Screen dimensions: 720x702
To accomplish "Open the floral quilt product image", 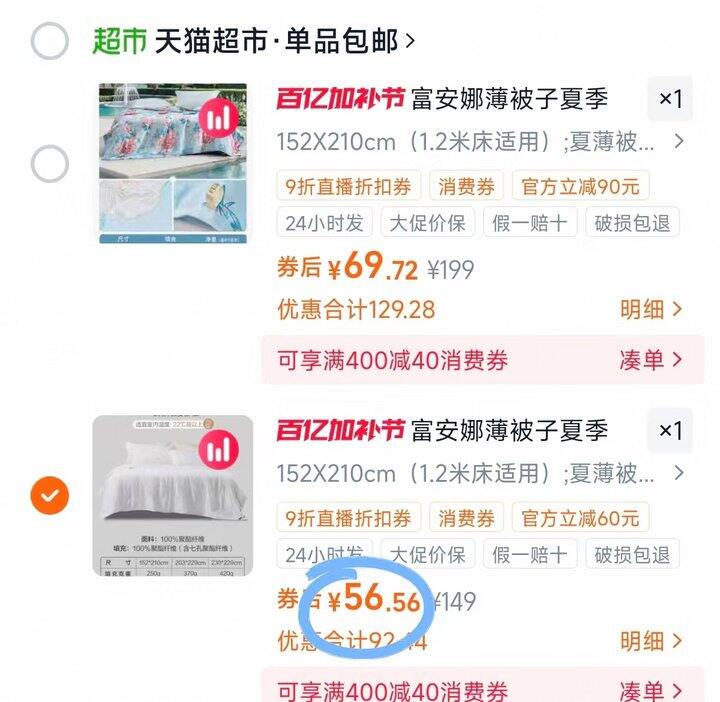I will [x=173, y=164].
